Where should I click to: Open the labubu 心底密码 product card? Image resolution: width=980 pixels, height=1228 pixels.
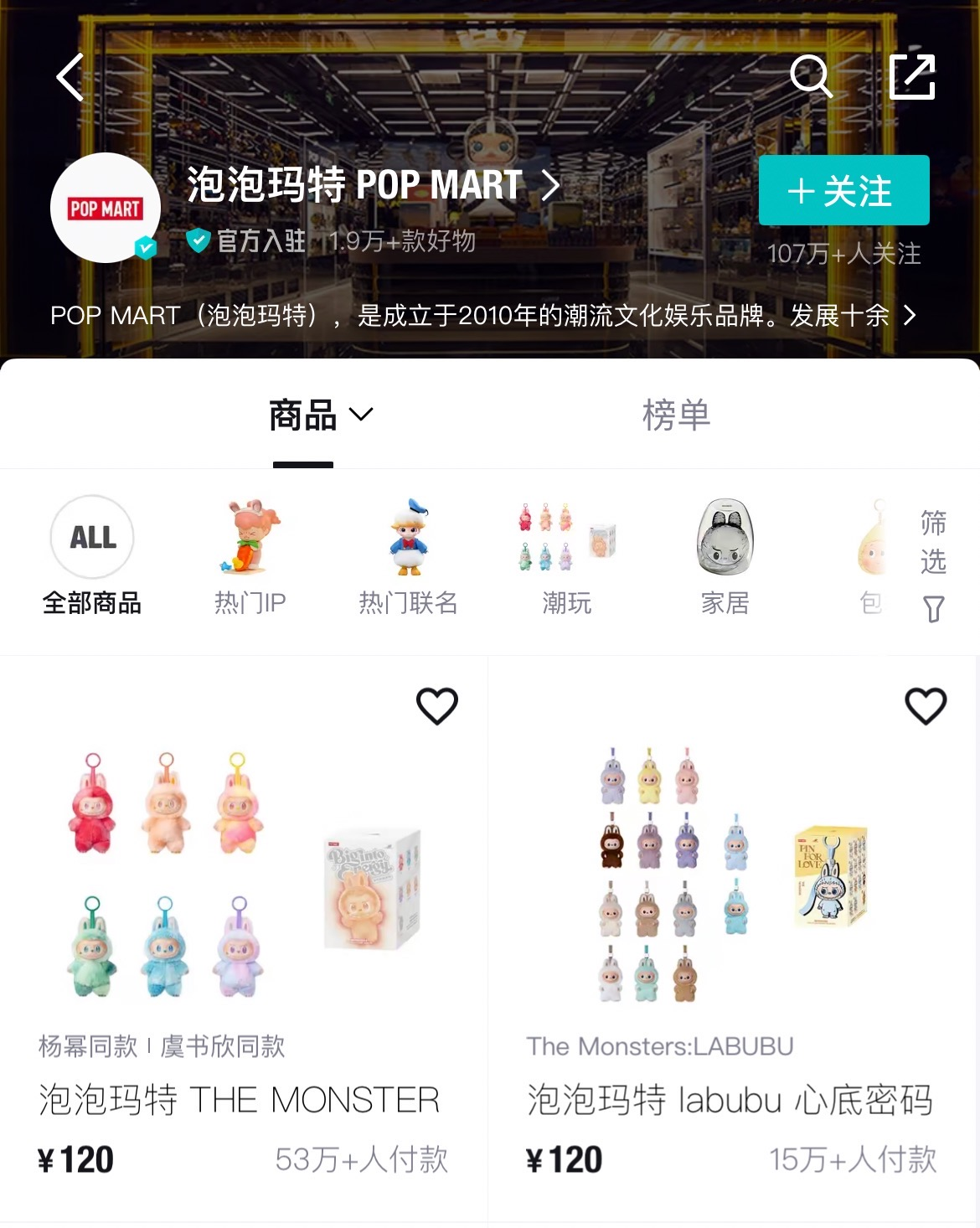[x=733, y=921]
